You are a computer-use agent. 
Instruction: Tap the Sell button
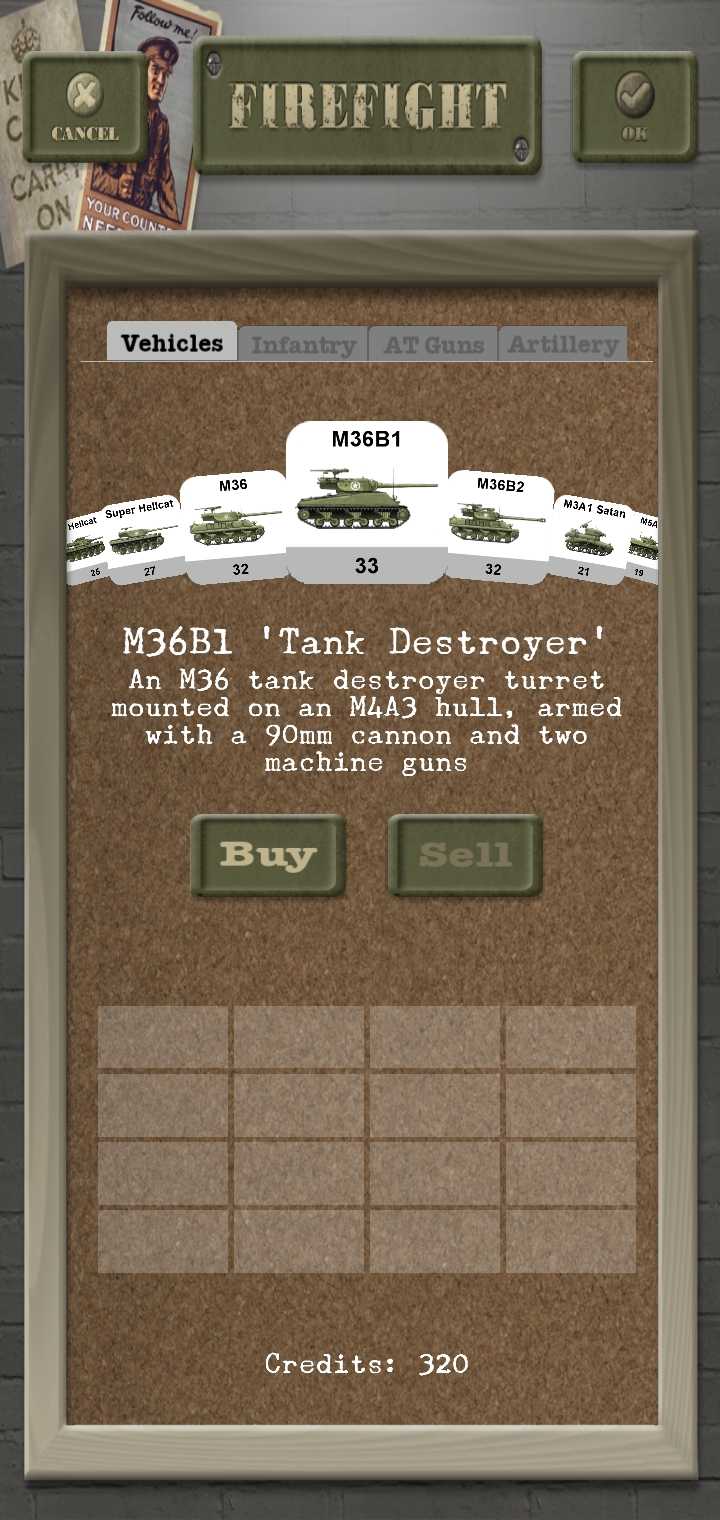click(465, 855)
